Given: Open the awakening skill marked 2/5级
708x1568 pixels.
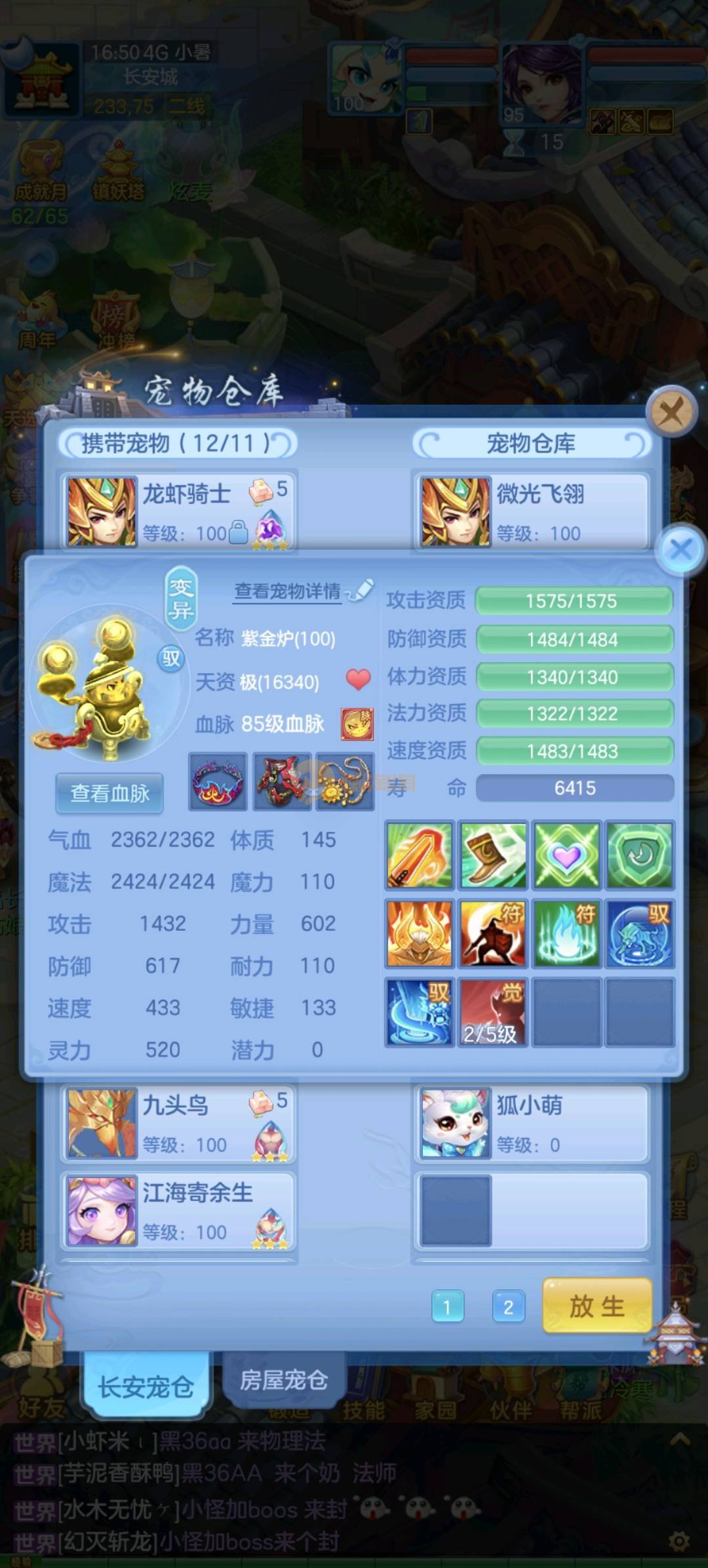Looking at the screenshot, I should pyautogui.click(x=493, y=1011).
